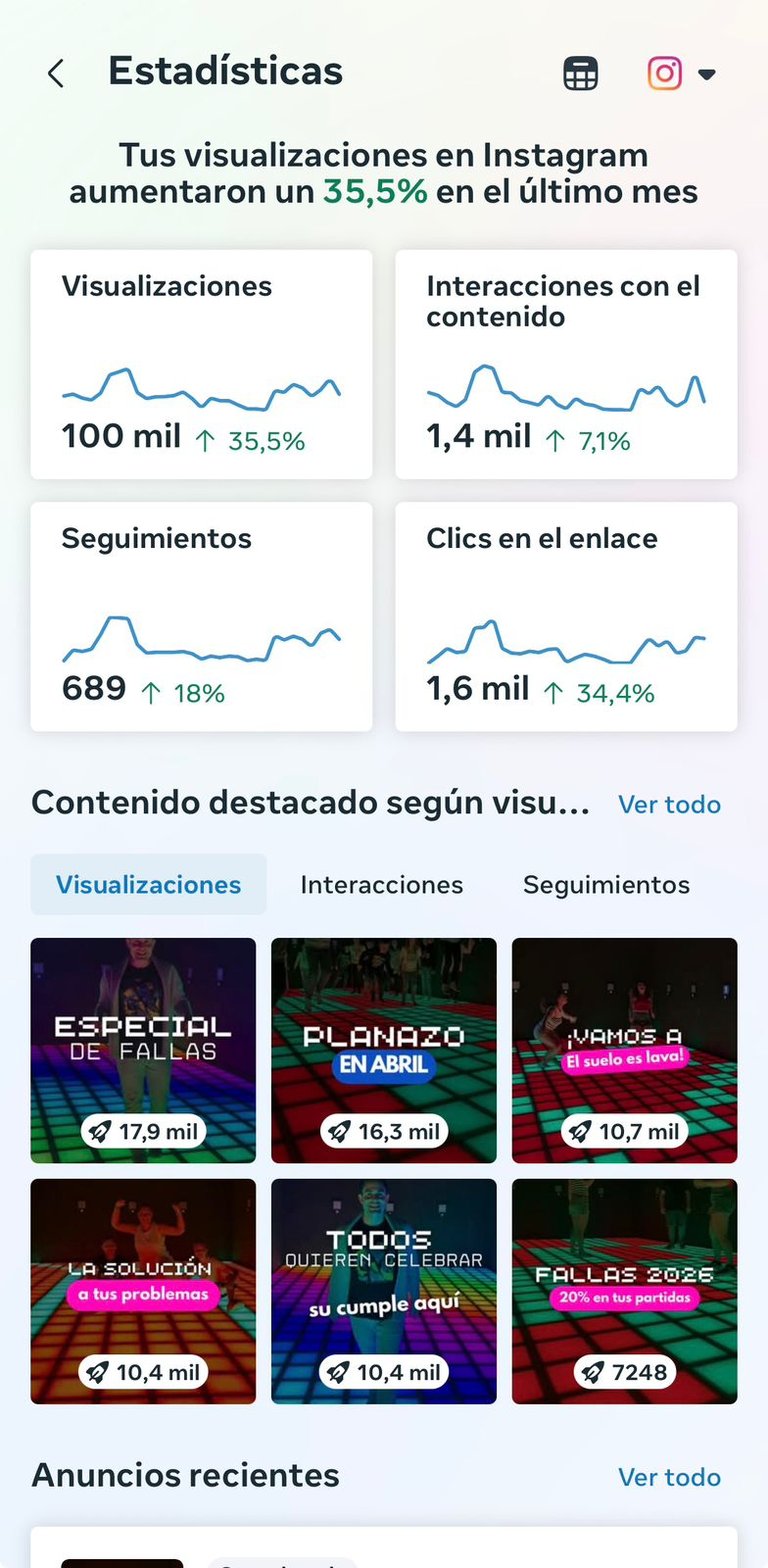Open the calendar date-range icon

coord(580,72)
